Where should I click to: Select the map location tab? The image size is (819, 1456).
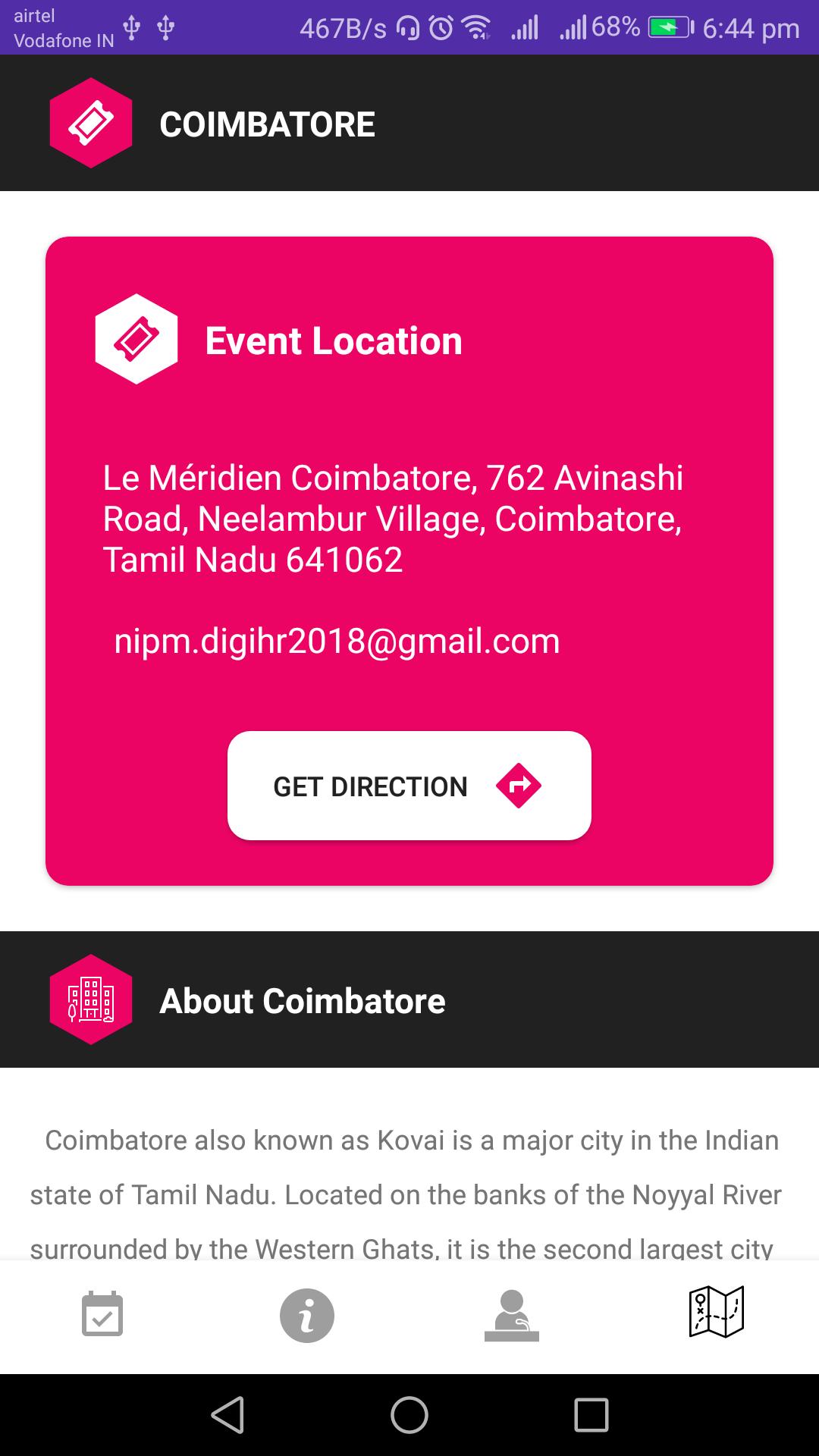[x=716, y=1312]
